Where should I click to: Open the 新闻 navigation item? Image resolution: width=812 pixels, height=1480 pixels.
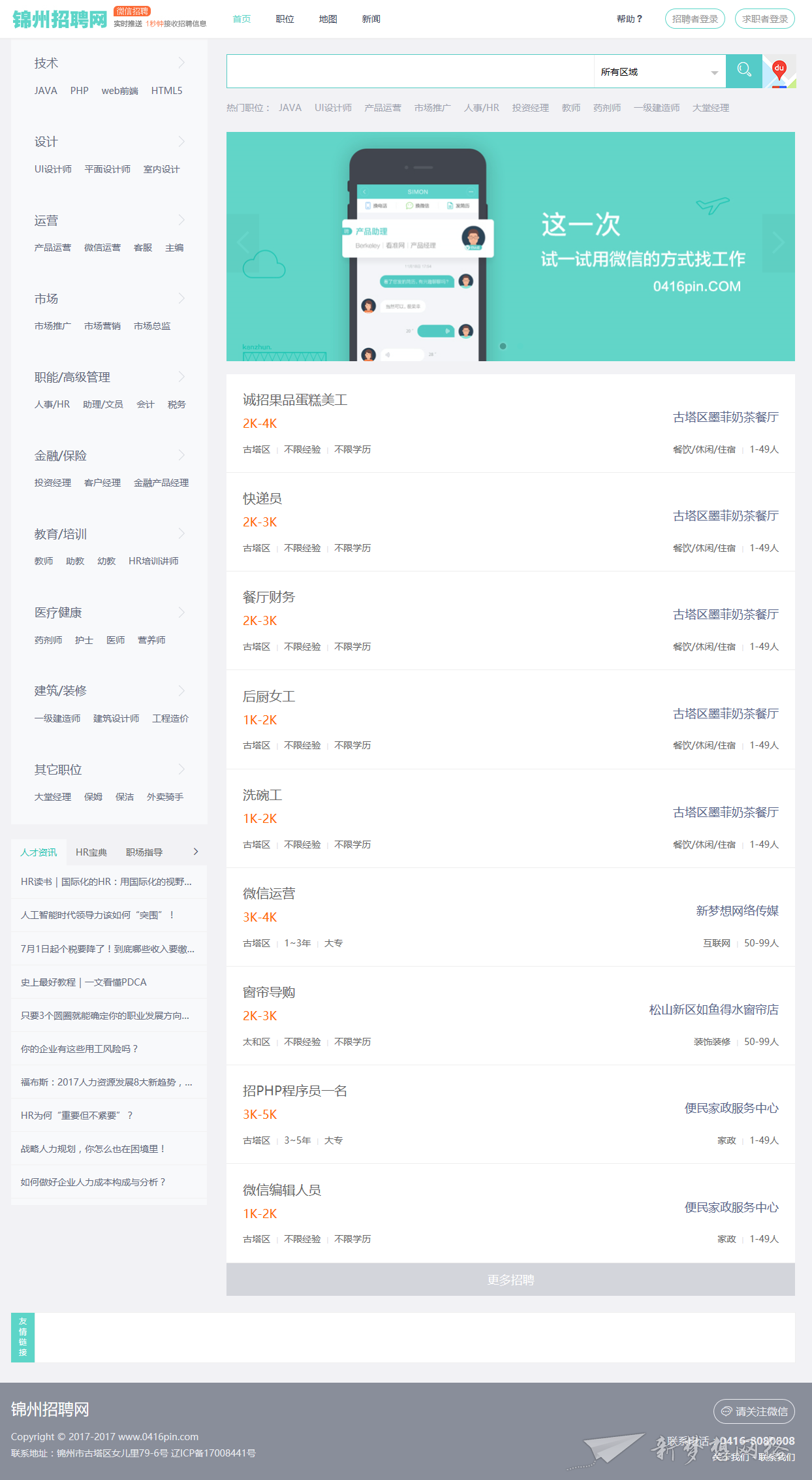click(371, 19)
